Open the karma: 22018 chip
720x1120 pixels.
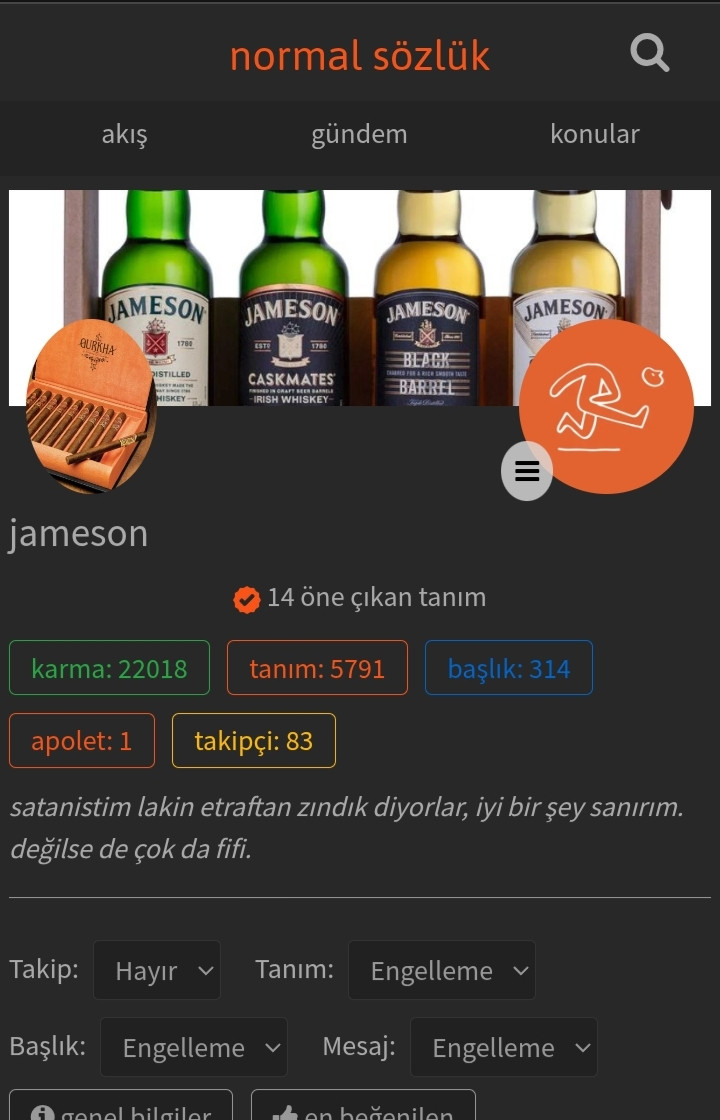(109, 668)
